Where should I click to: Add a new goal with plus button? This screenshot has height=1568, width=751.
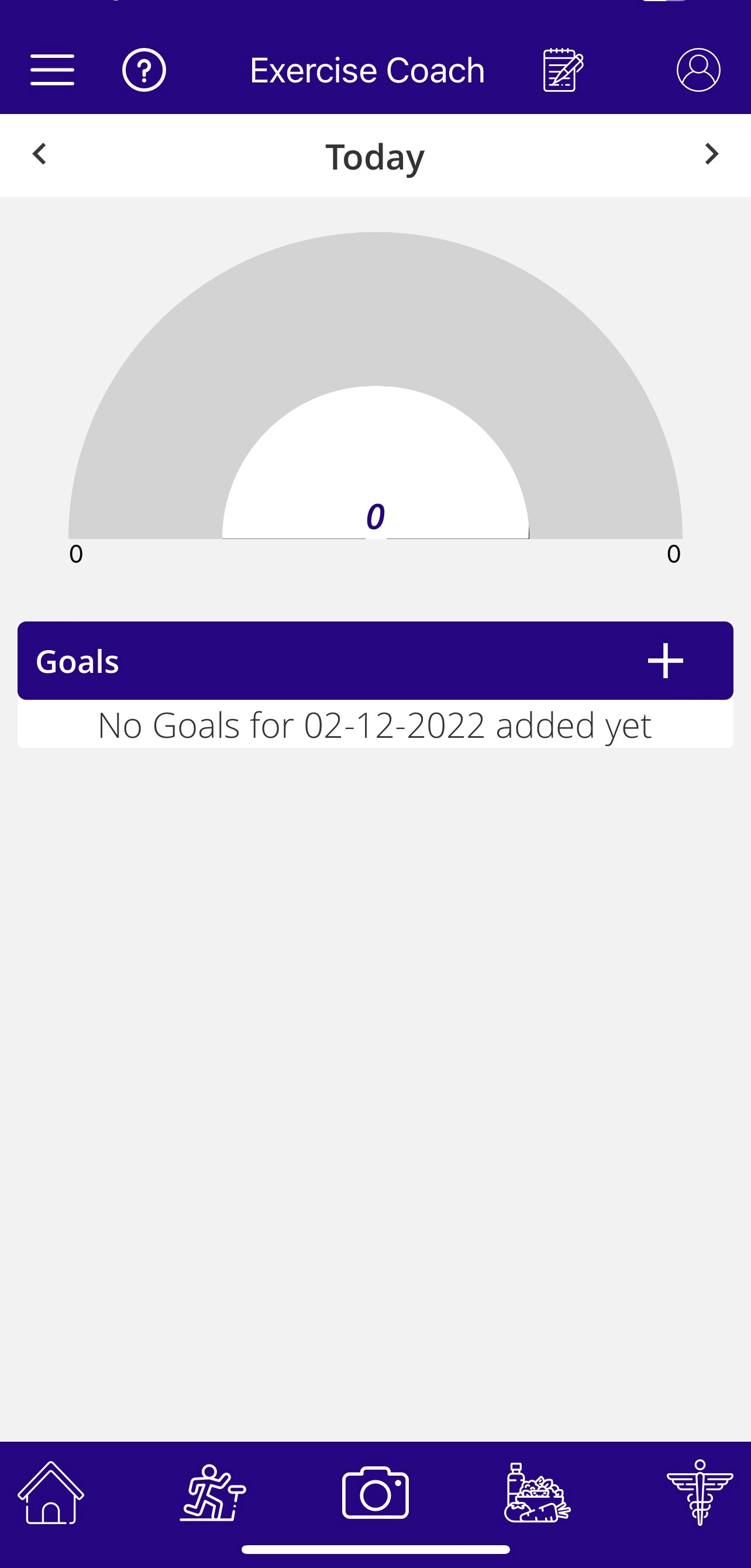(x=664, y=661)
